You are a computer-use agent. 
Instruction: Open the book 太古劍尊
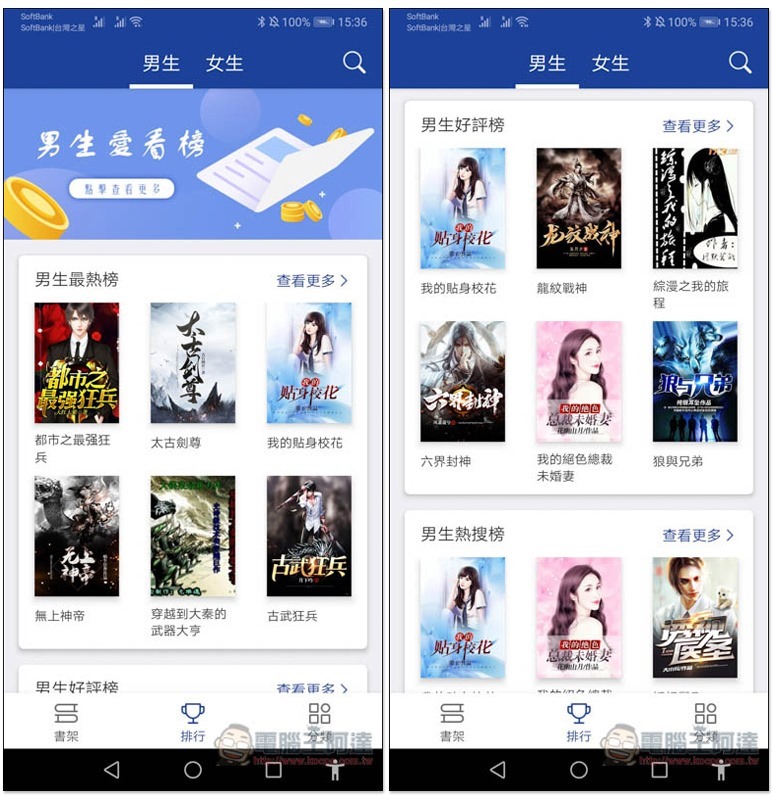(x=193, y=363)
